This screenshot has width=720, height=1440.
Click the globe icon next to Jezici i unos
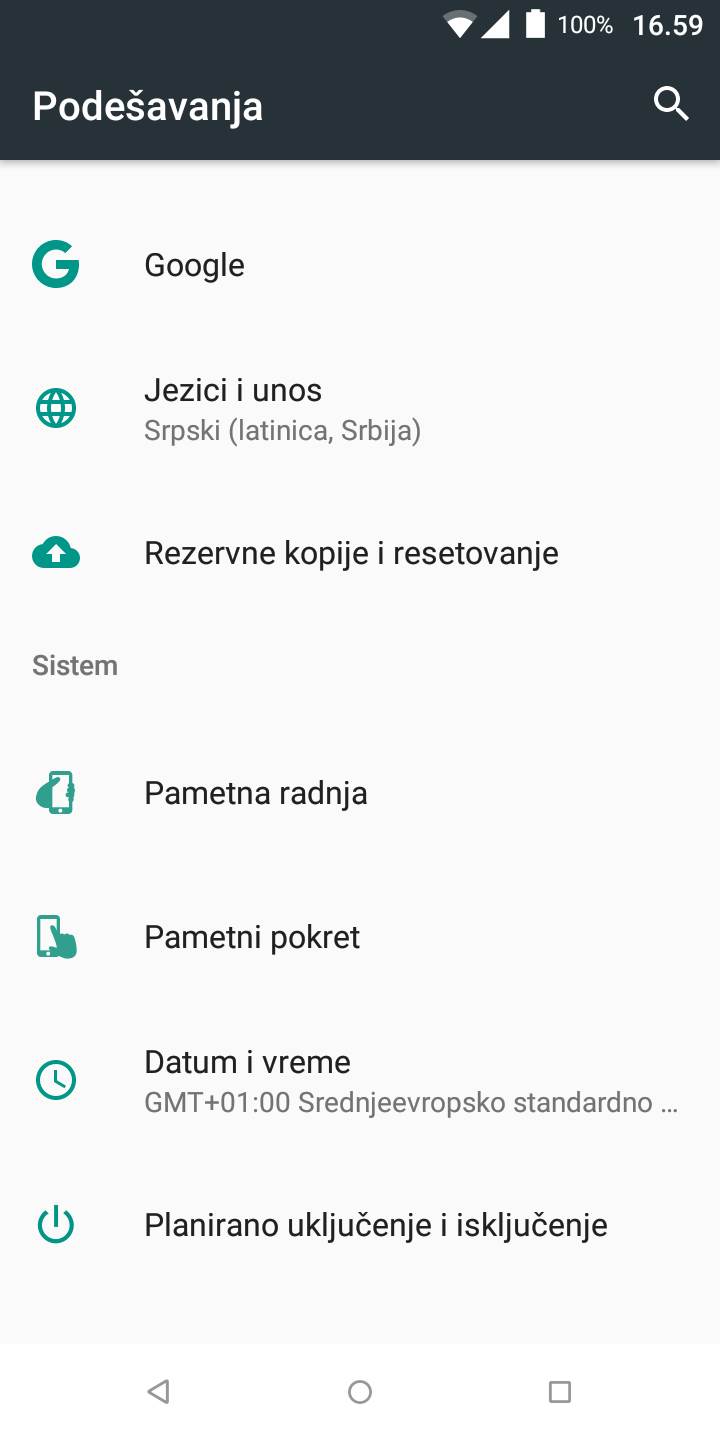57,408
